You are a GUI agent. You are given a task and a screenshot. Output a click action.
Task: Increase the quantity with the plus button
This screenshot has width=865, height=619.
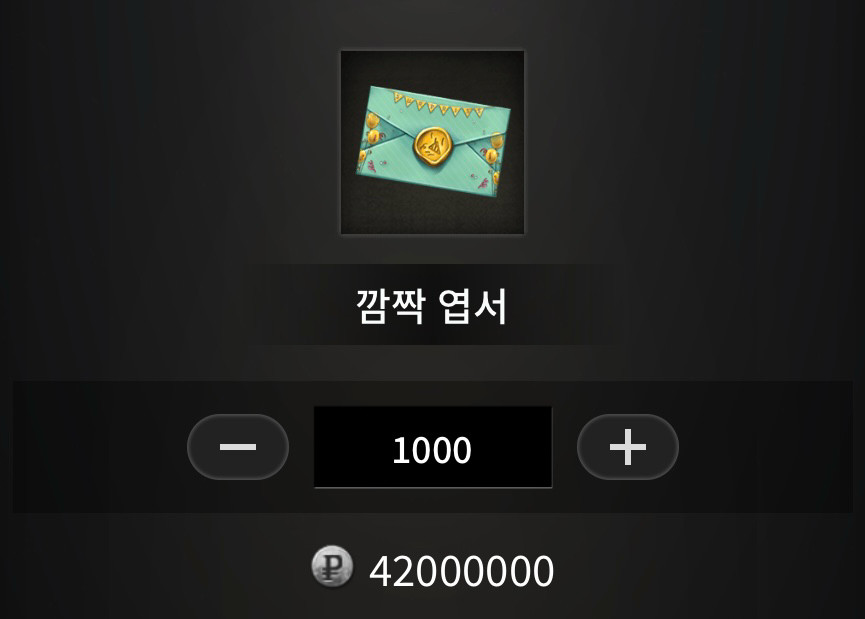627,447
